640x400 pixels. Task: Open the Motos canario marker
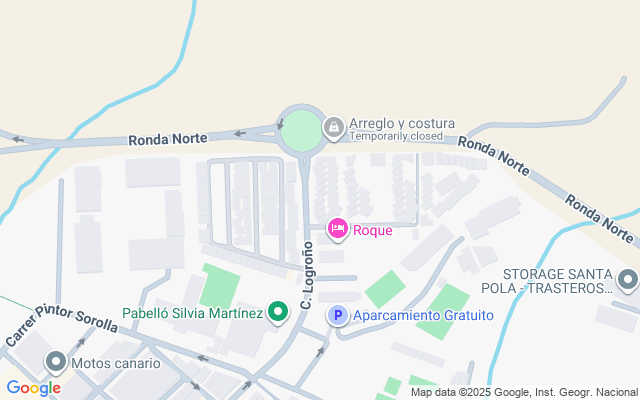pyautogui.click(x=55, y=362)
